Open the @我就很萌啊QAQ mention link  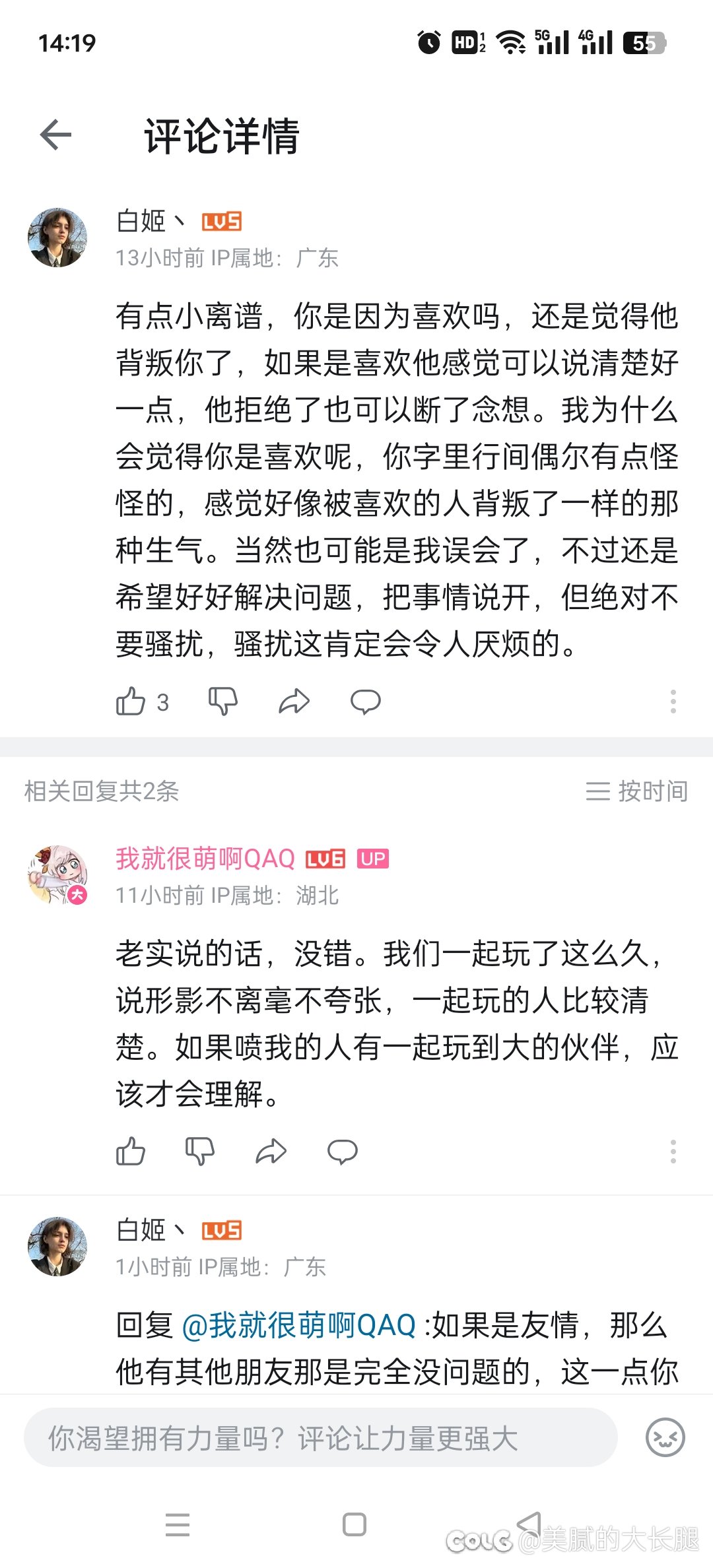pyautogui.click(x=298, y=1325)
